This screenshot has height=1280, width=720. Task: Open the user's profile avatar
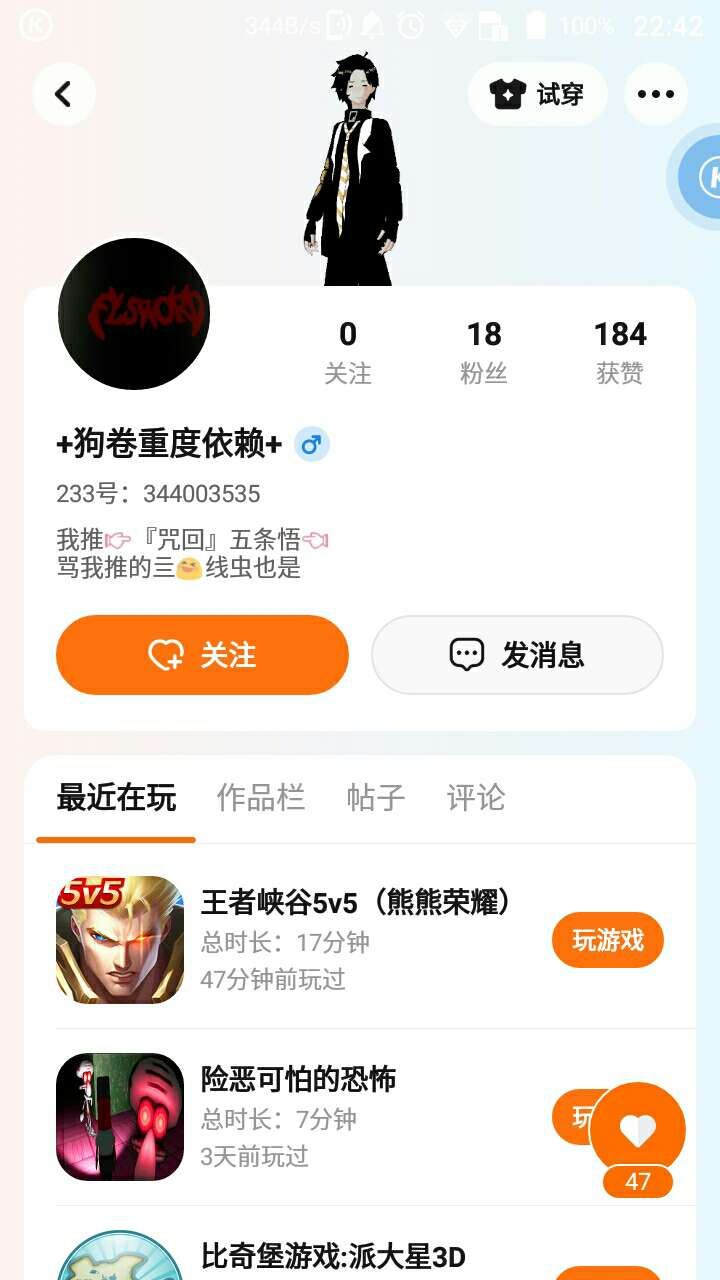point(134,314)
